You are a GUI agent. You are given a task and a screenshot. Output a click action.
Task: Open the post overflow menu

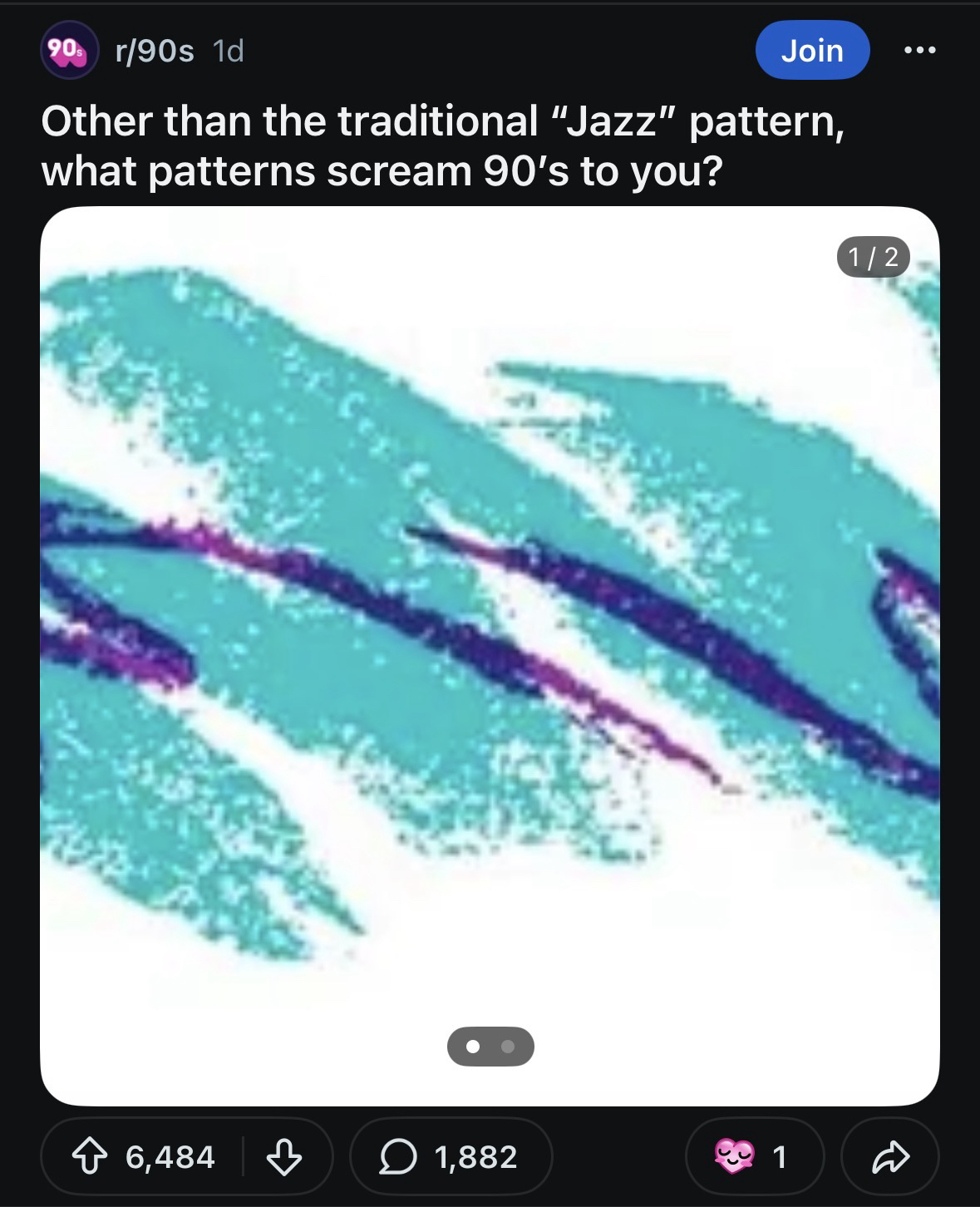click(x=920, y=52)
